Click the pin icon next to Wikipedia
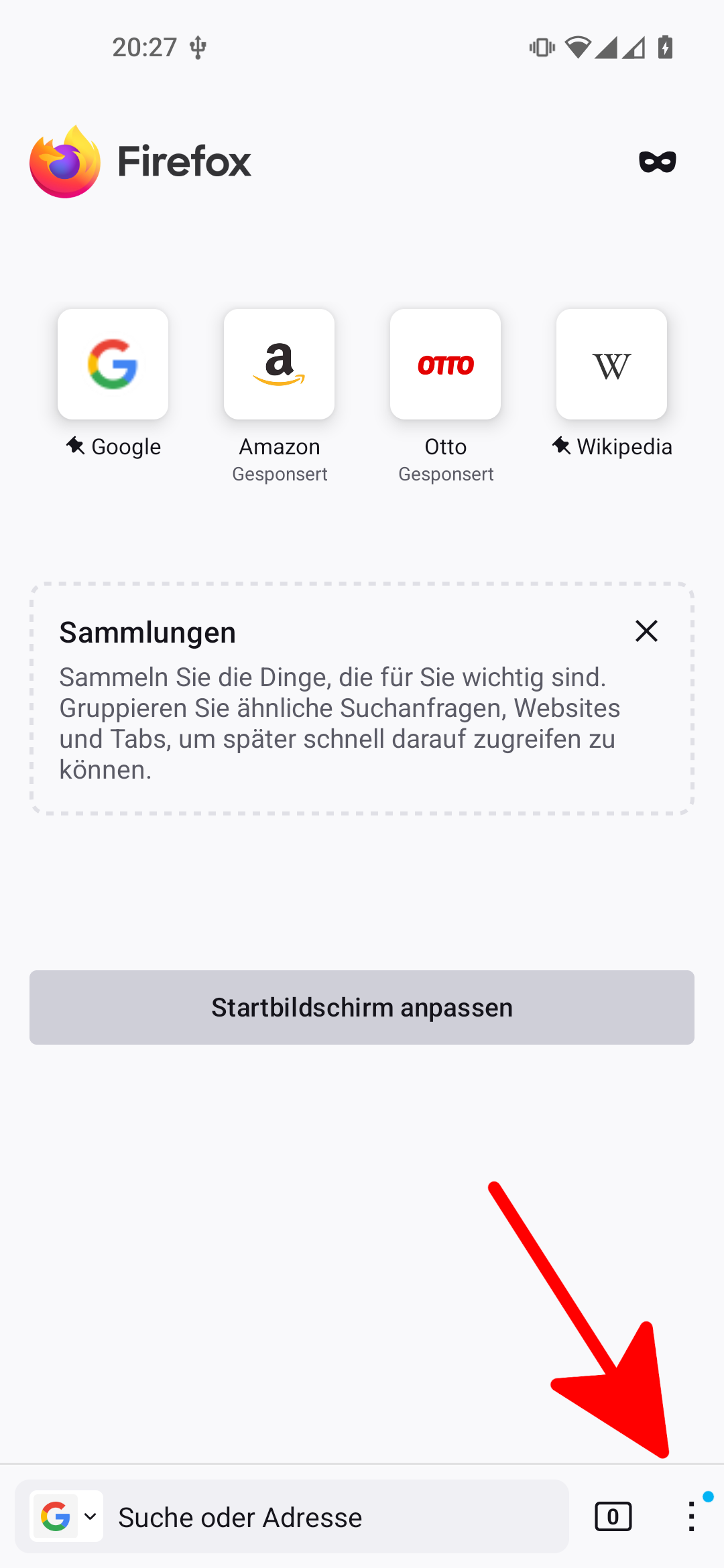 pyautogui.click(x=562, y=445)
